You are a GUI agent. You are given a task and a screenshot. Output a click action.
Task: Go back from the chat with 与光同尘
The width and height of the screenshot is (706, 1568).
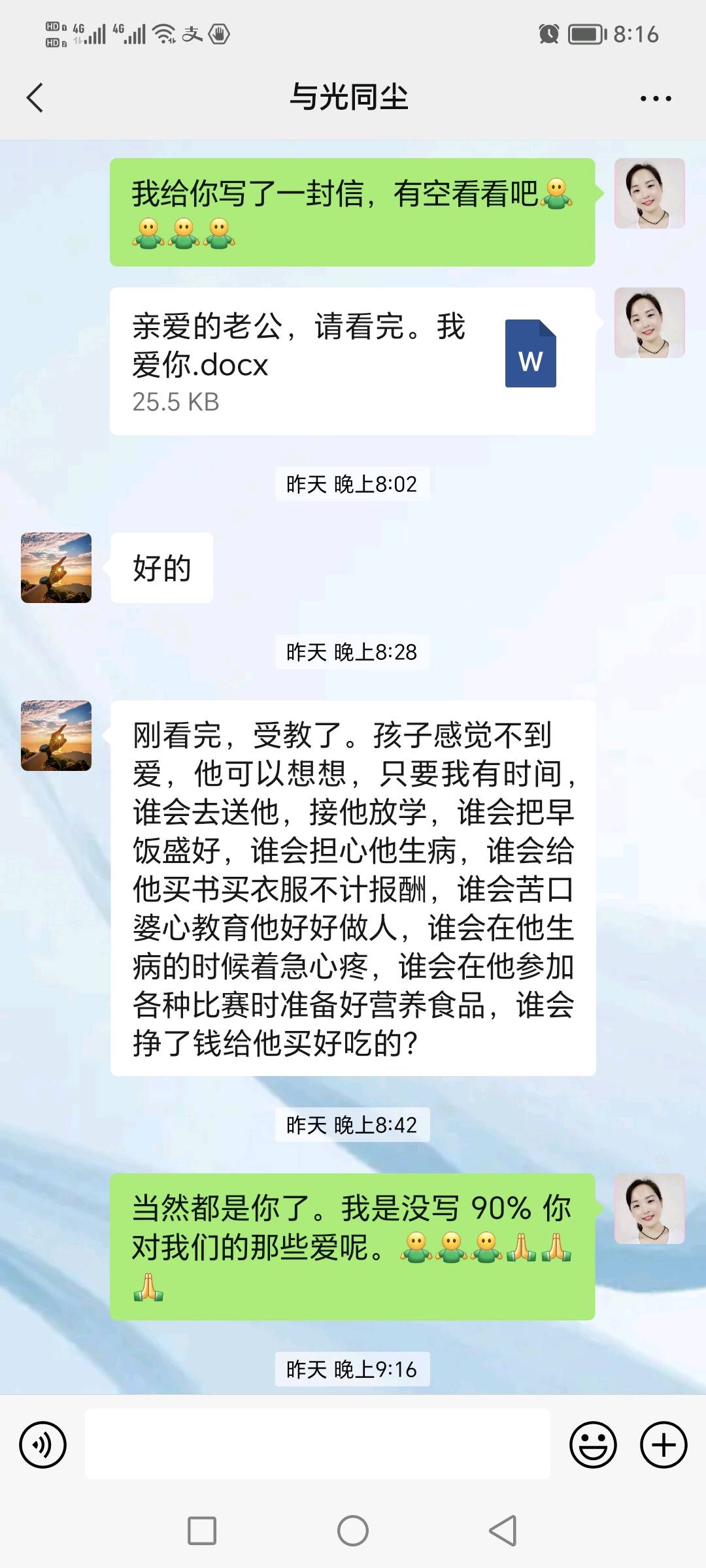[35, 98]
